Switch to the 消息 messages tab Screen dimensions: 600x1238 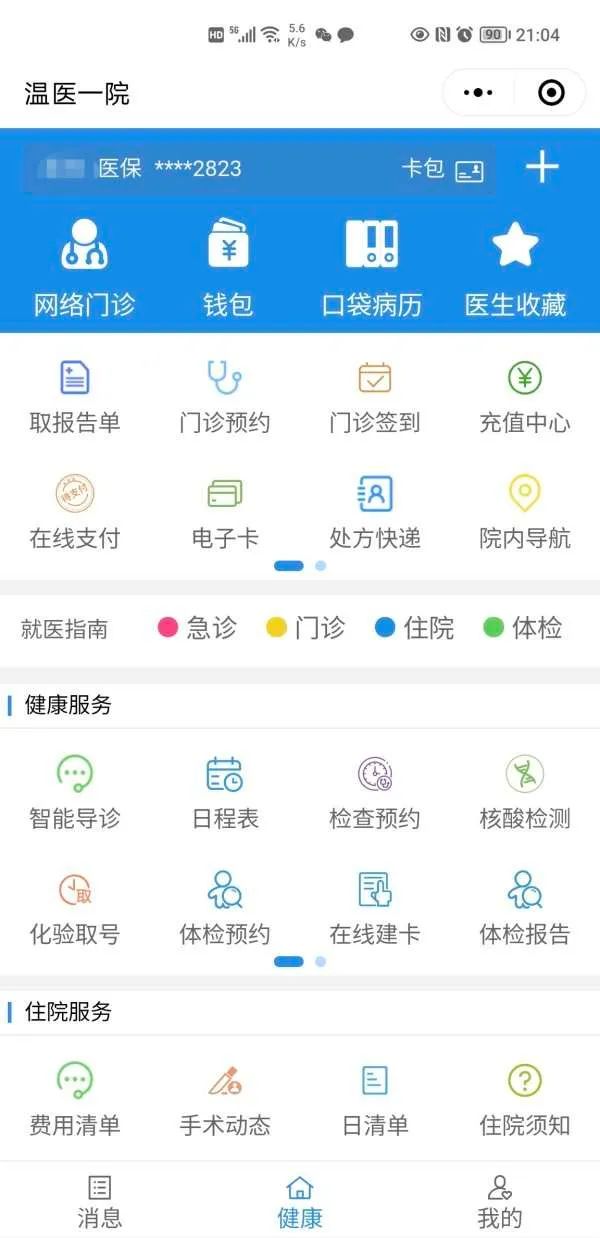point(100,1201)
